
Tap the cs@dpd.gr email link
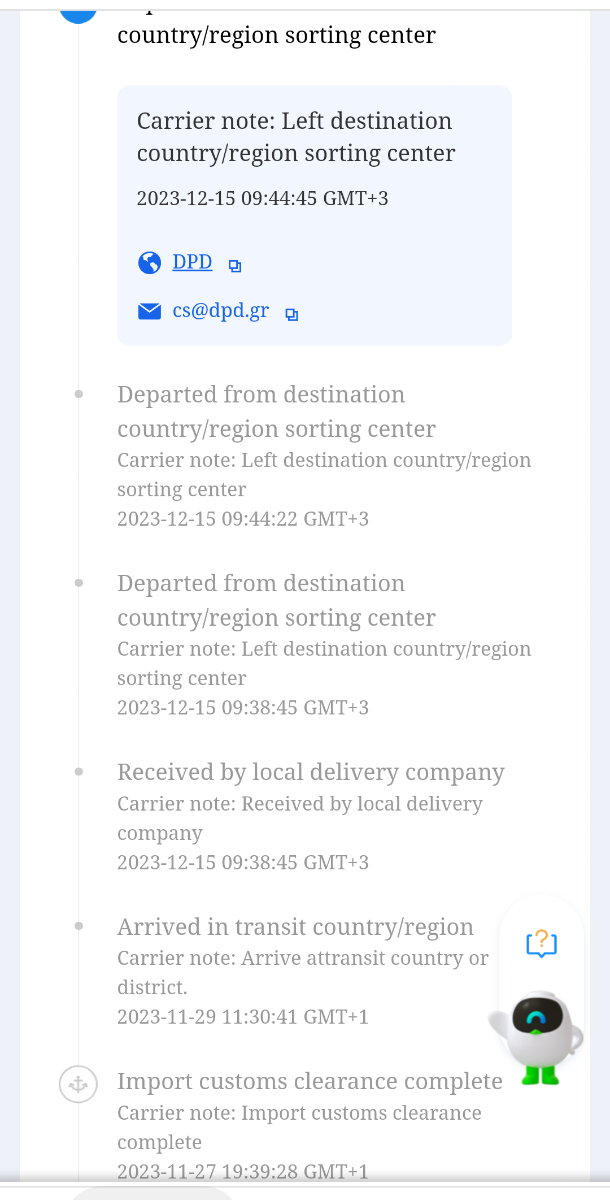pos(220,311)
